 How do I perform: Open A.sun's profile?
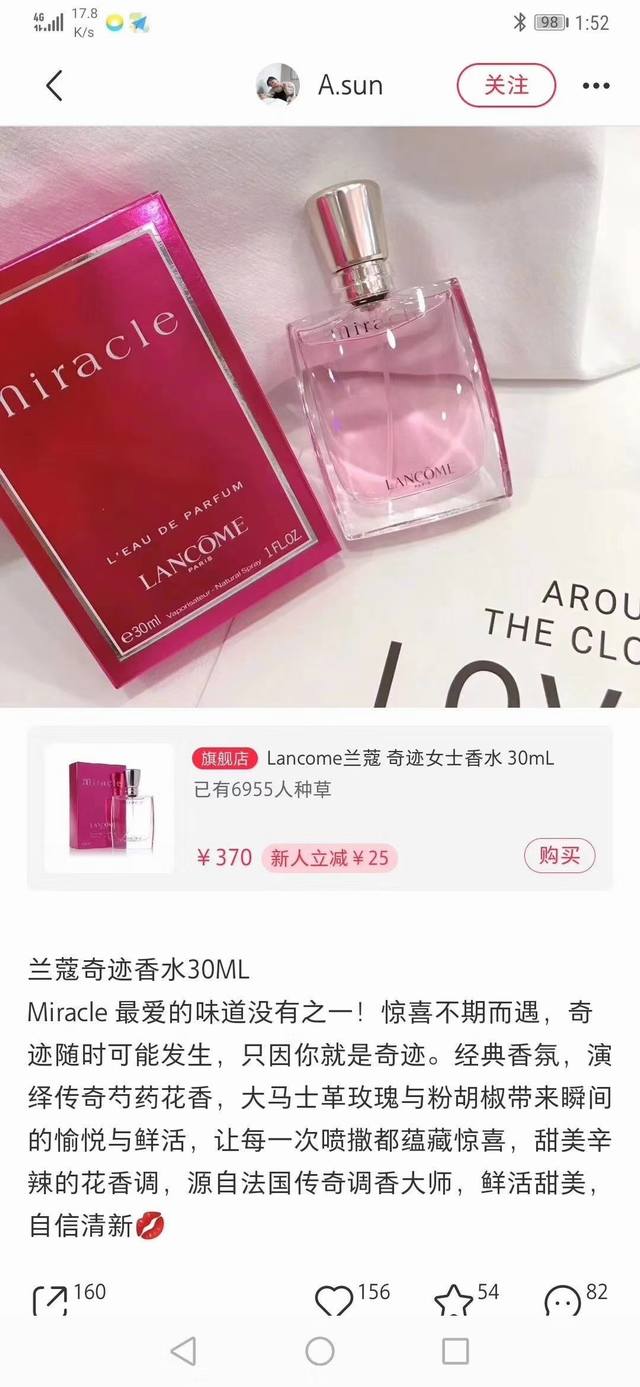(x=322, y=86)
